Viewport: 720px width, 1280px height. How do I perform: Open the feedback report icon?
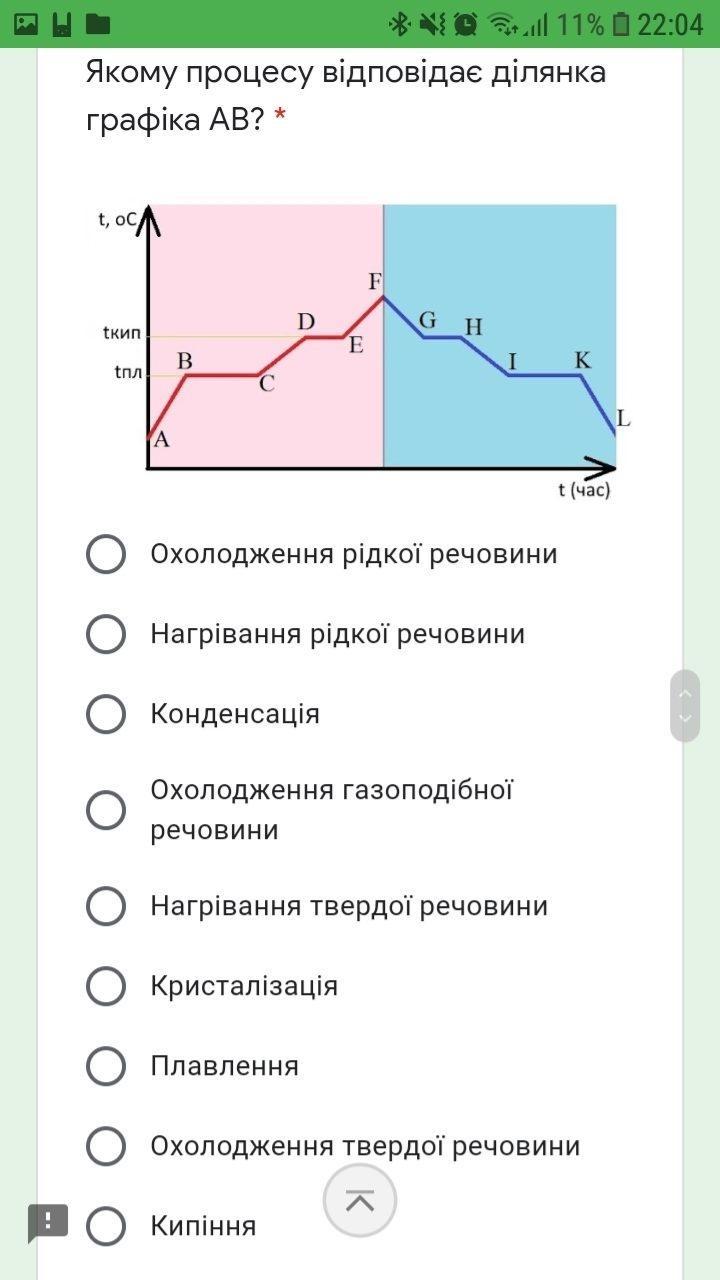click(x=48, y=1222)
